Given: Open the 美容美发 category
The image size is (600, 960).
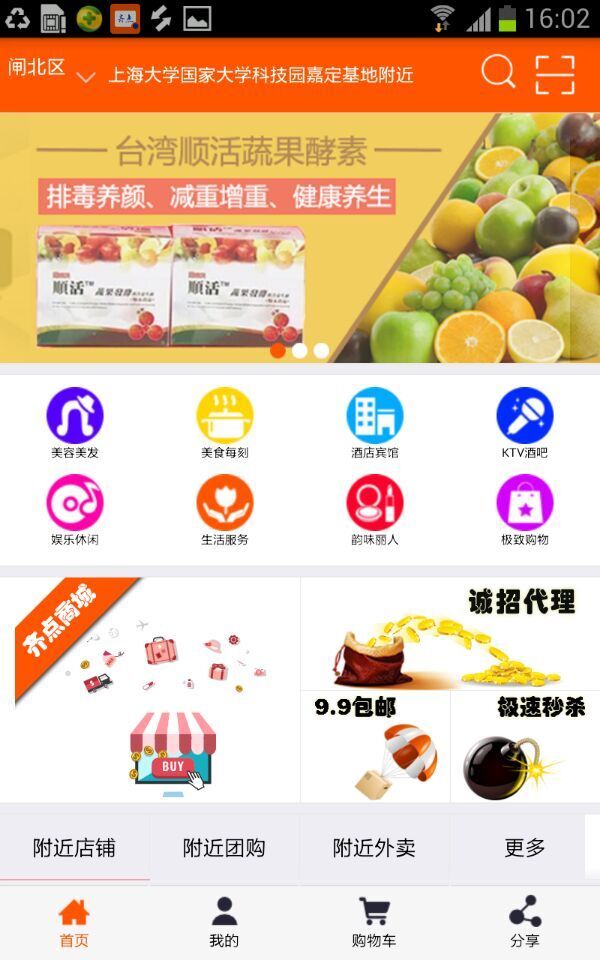Looking at the screenshot, I should (x=75, y=422).
